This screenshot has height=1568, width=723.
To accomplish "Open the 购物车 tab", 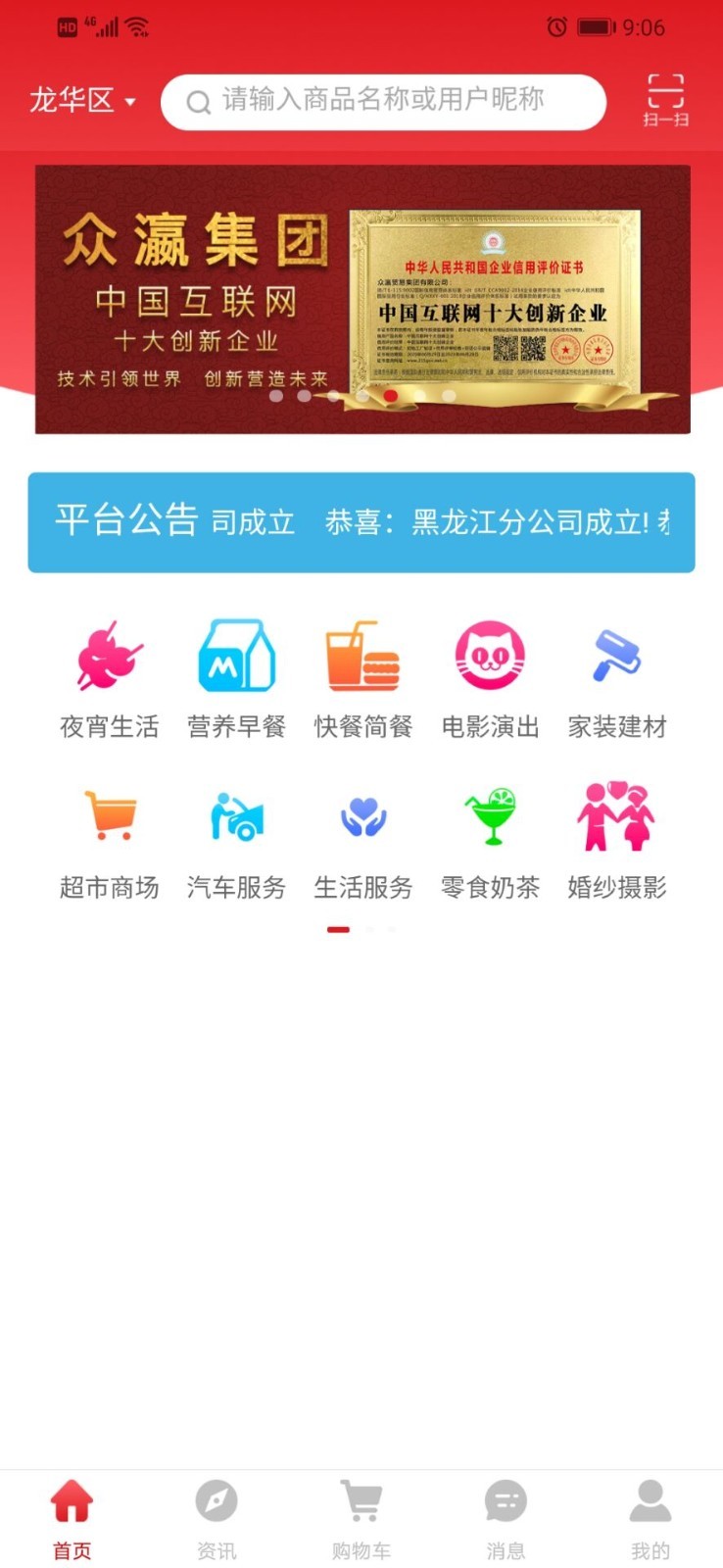I will 361,1519.
